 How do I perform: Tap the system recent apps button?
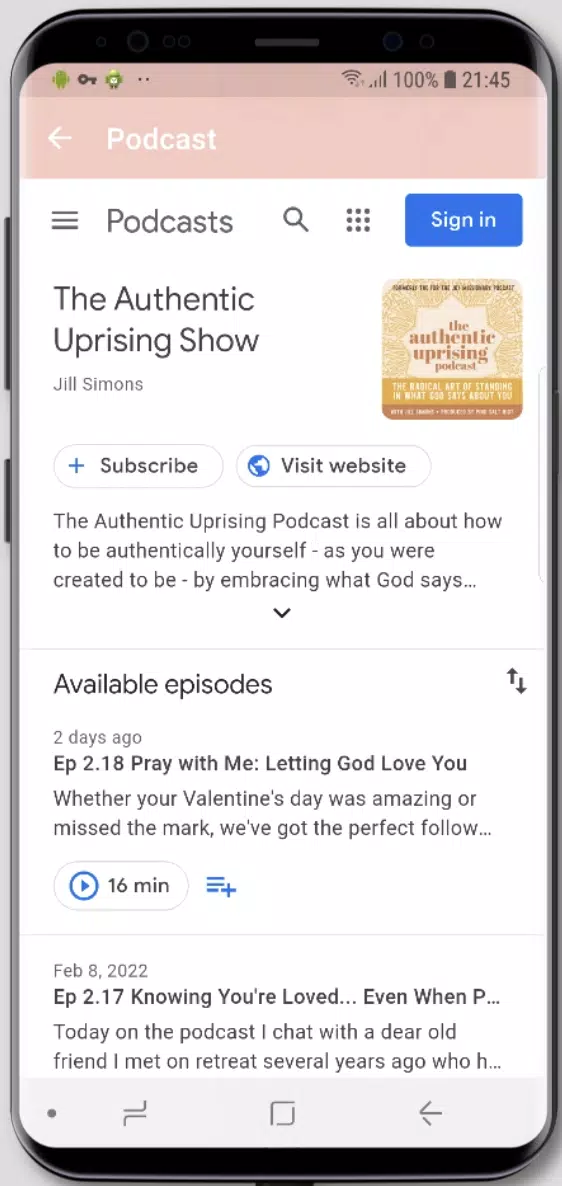[x=135, y=1113]
